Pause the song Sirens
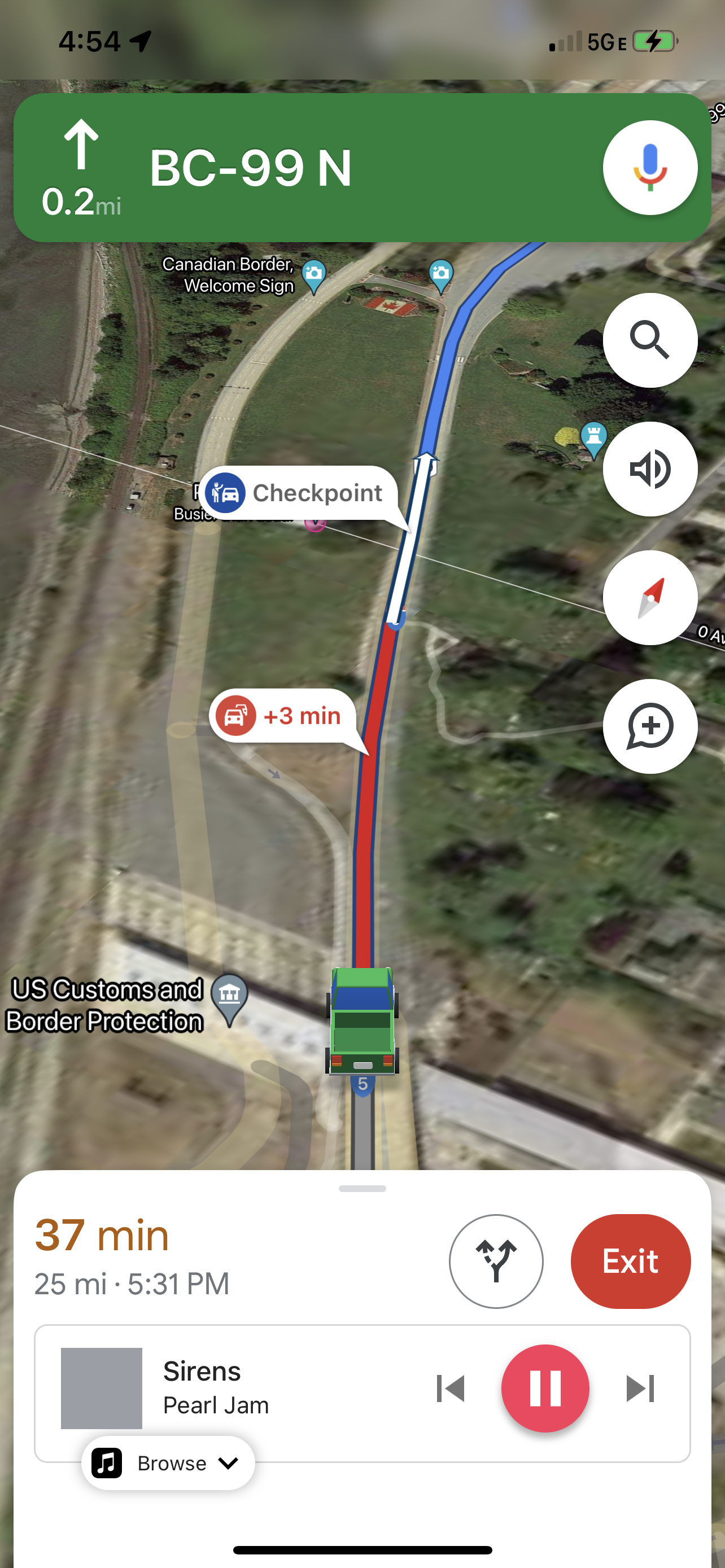The image size is (725, 1568). pos(545,1389)
